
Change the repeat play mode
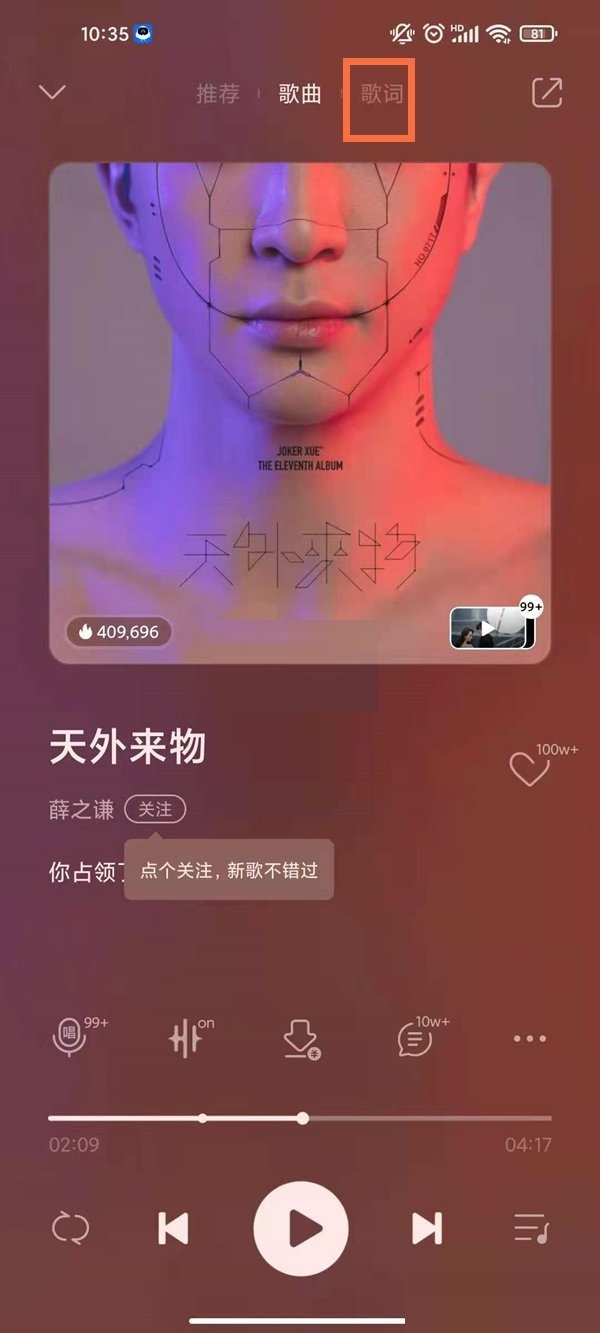coord(71,1228)
